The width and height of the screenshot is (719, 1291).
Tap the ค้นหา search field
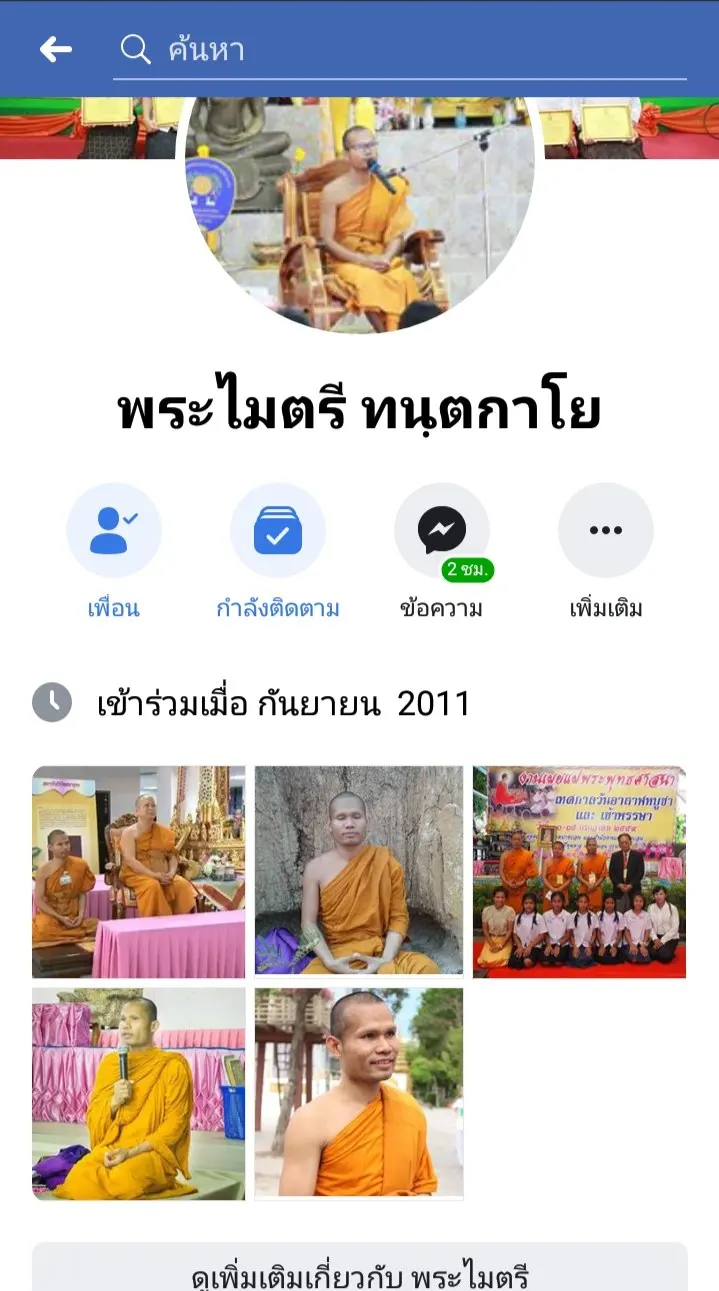(400, 50)
